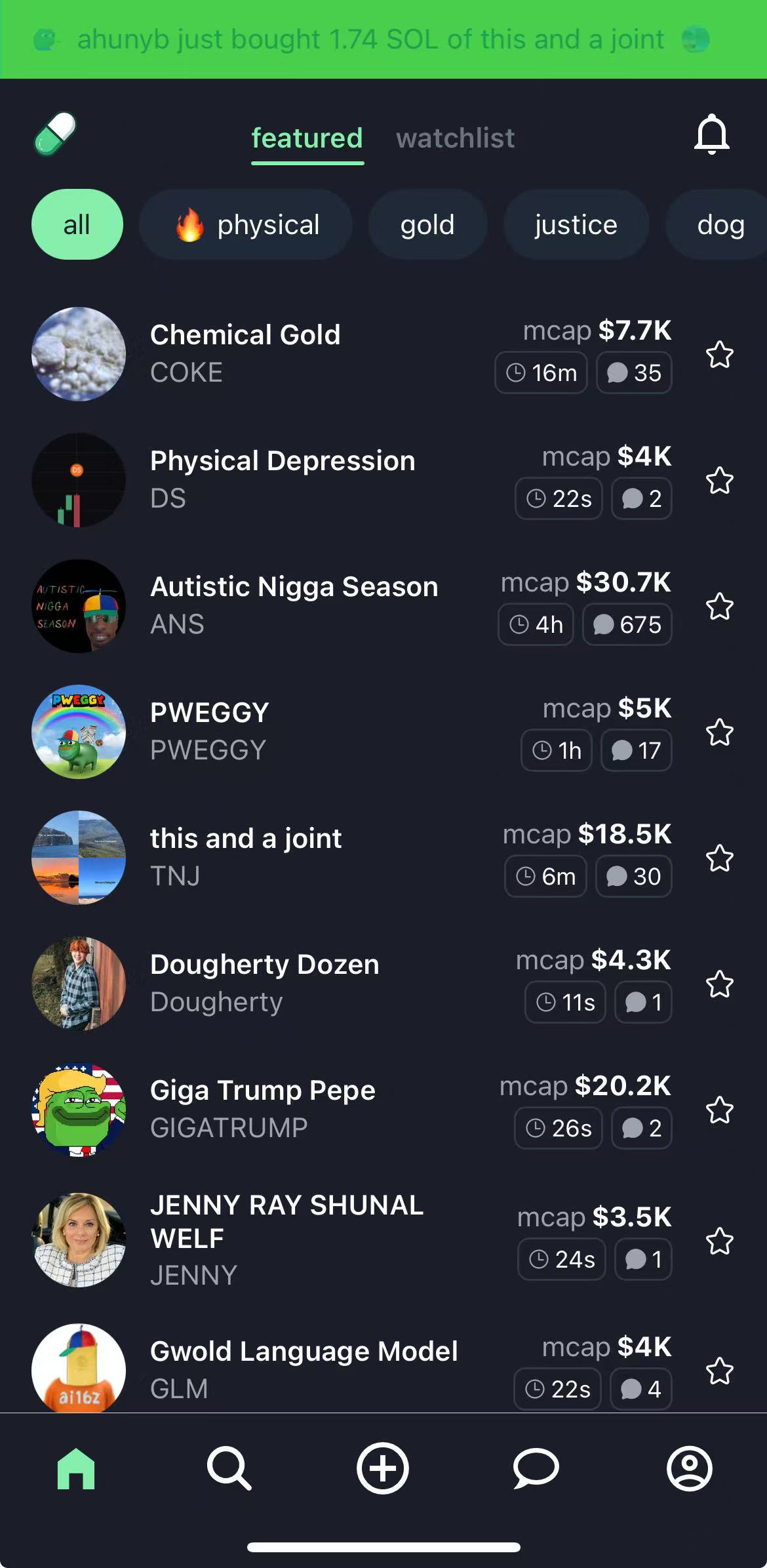
Task: Filter coins by gold
Action: pyautogui.click(x=427, y=225)
